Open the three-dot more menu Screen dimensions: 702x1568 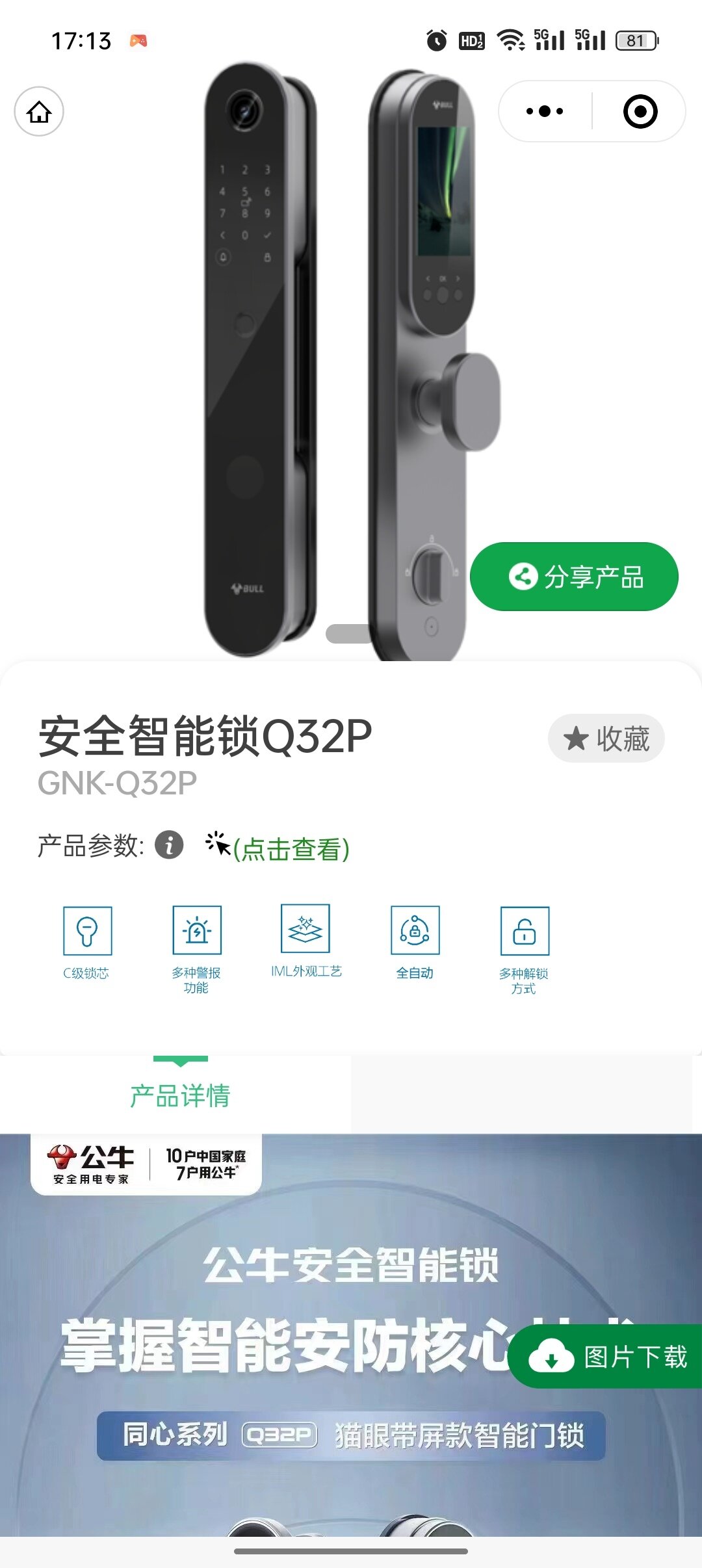(x=545, y=111)
